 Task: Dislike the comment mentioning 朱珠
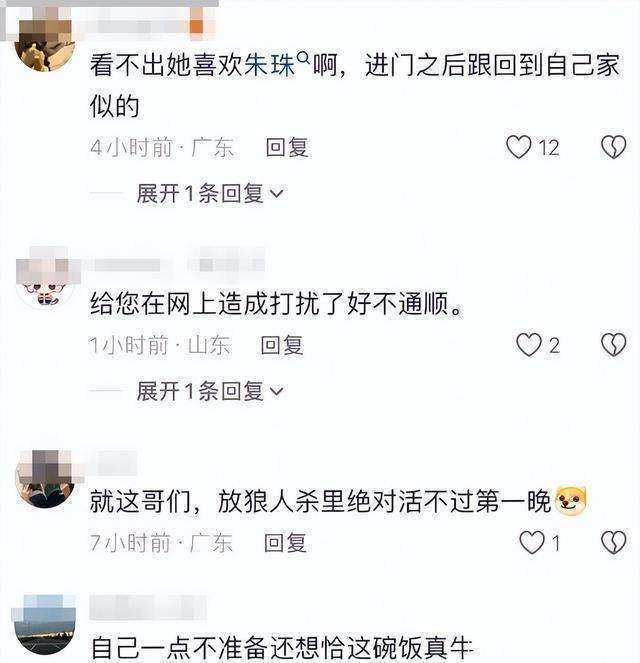(x=612, y=148)
